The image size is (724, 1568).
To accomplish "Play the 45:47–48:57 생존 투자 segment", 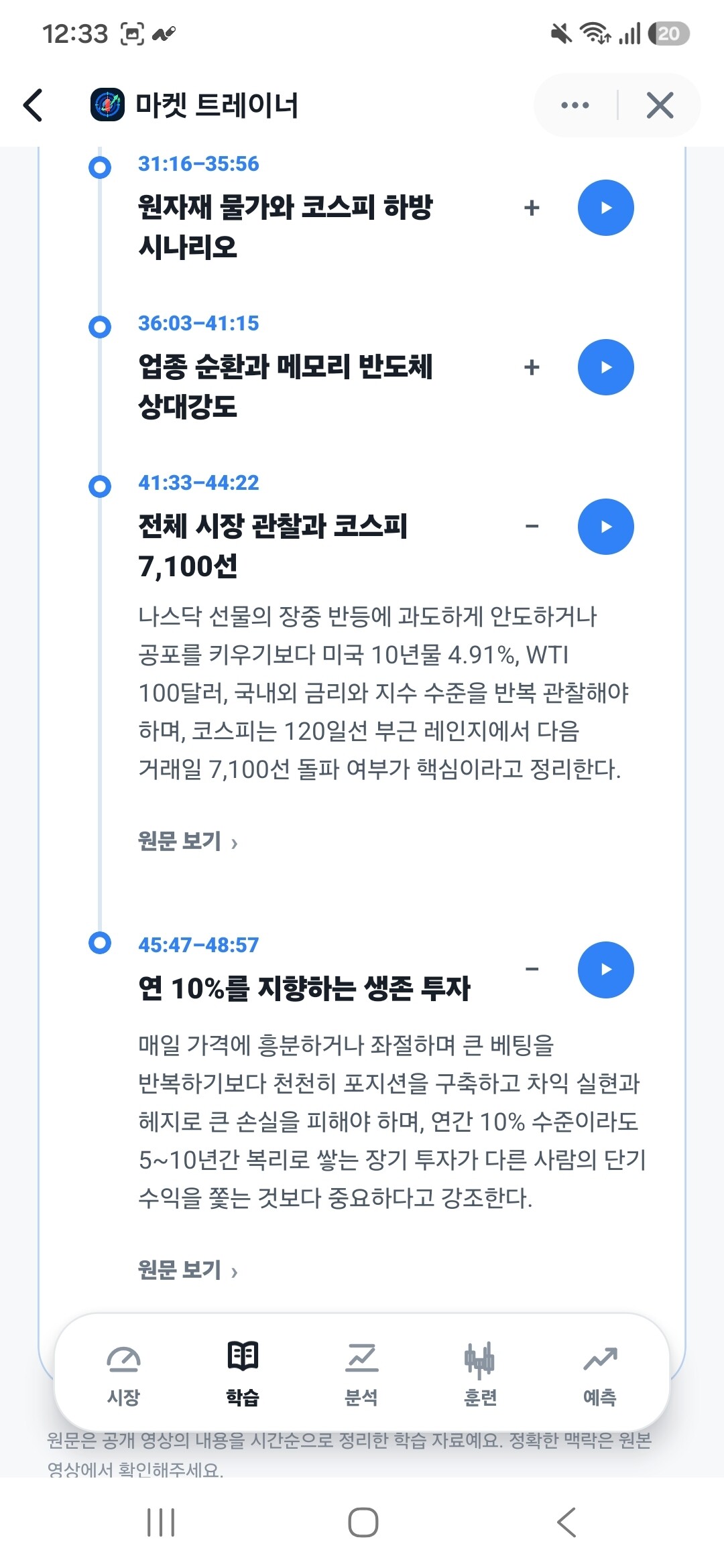I will click(x=606, y=970).
